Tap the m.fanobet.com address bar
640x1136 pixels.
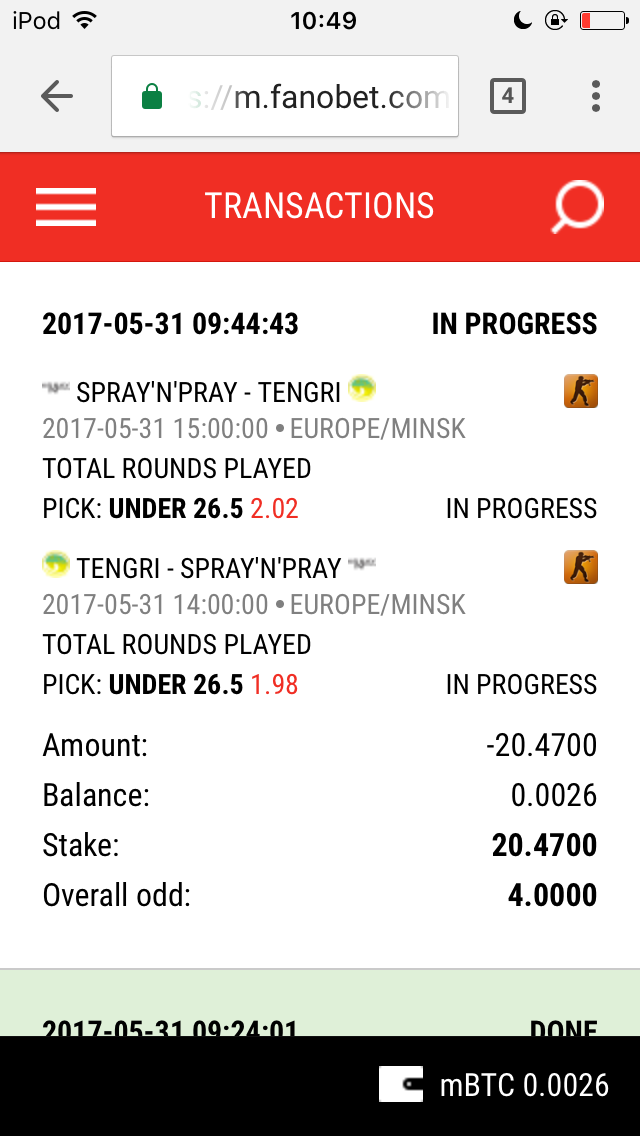coord(285,96)
